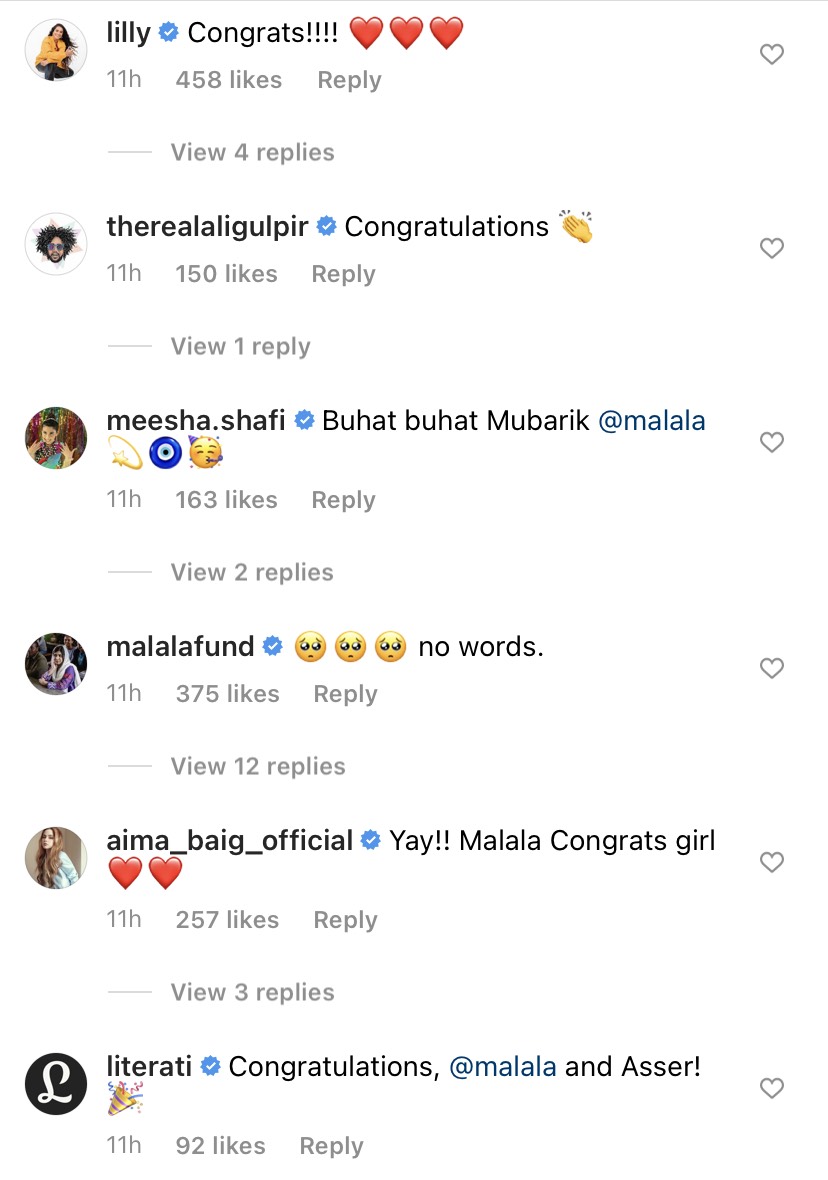View the 12 replies on malalafund's comment
The image size is (828, 1180).
pyautogui.click(x=257, y=766)
